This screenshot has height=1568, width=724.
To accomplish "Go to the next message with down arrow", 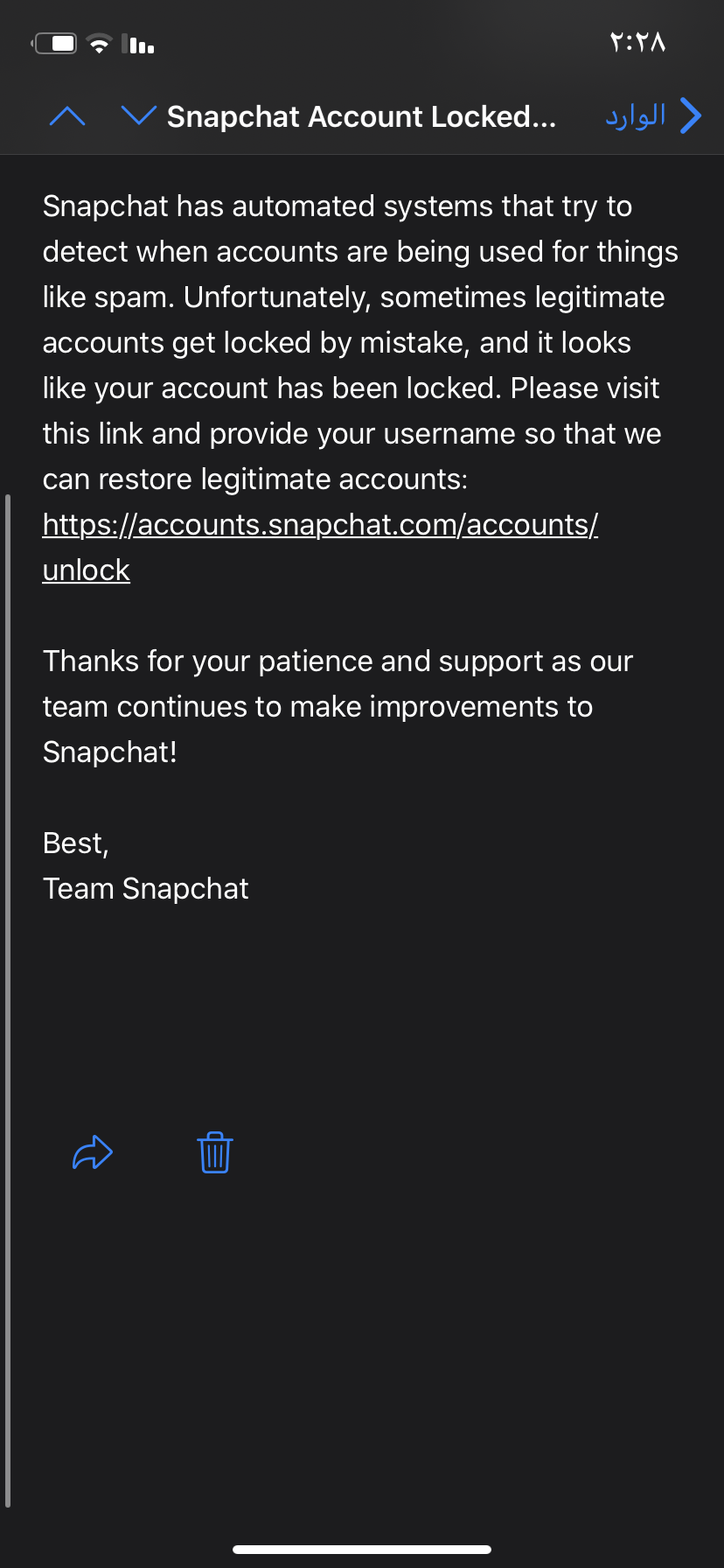I will pyautogui.click(x=138, y=115).
